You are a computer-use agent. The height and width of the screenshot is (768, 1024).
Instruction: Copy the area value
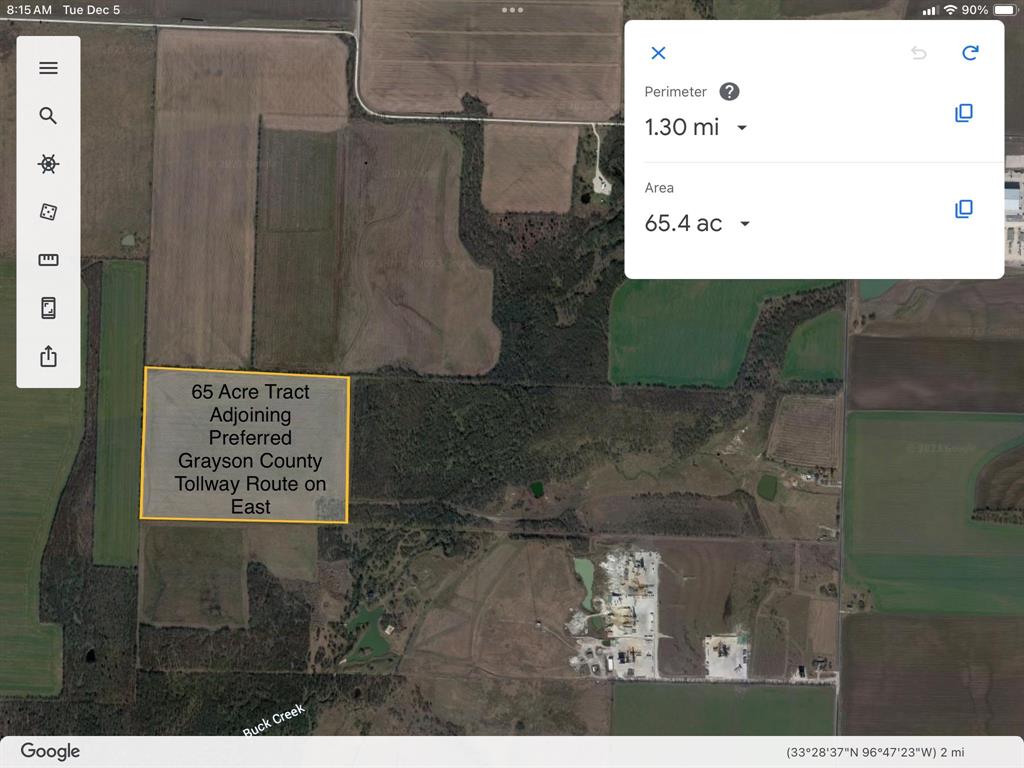point(963,209)
